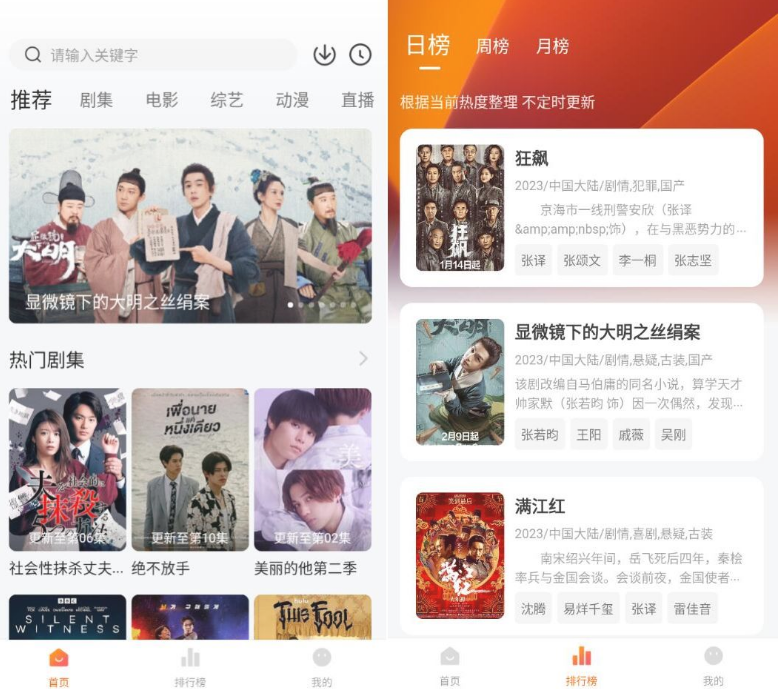Tap the 张若昀 actor chip
778x689 pixels.
(539, 434)
